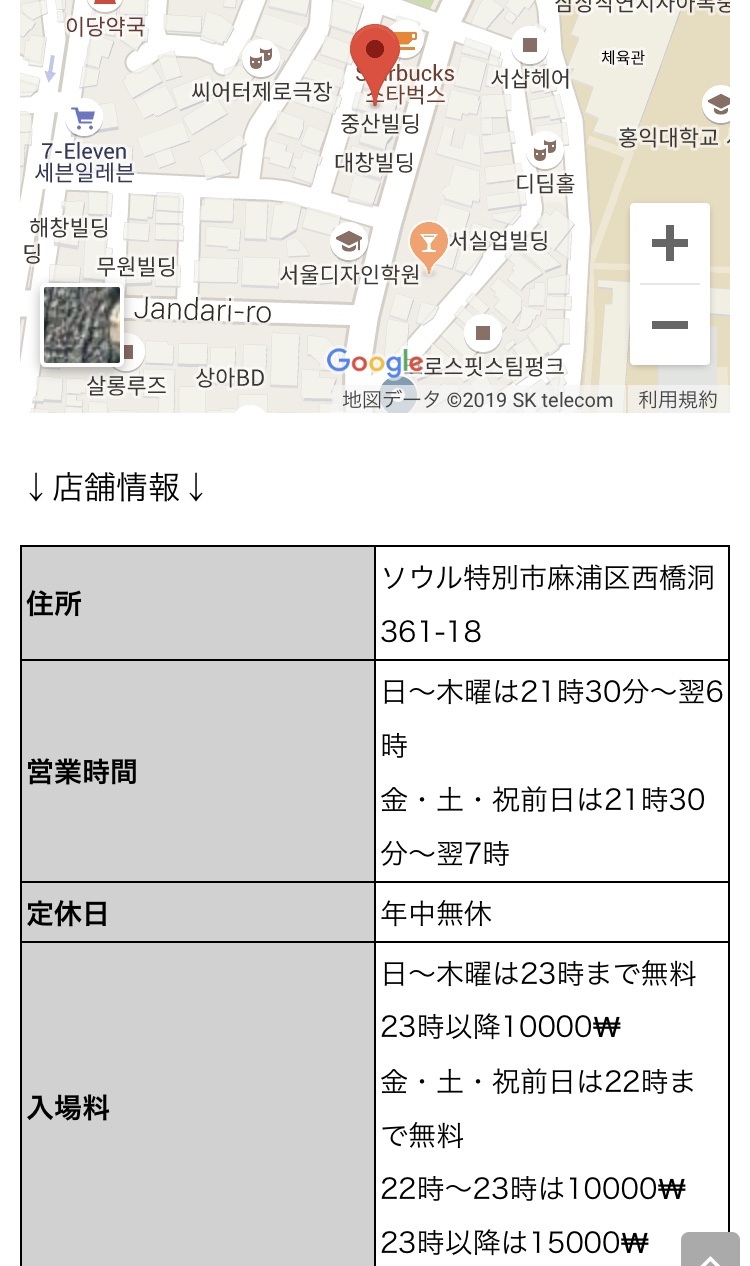This screenshot has height=1266, width=750.
Task: Open the 利用規約 terms link
Action: [678, 400]
